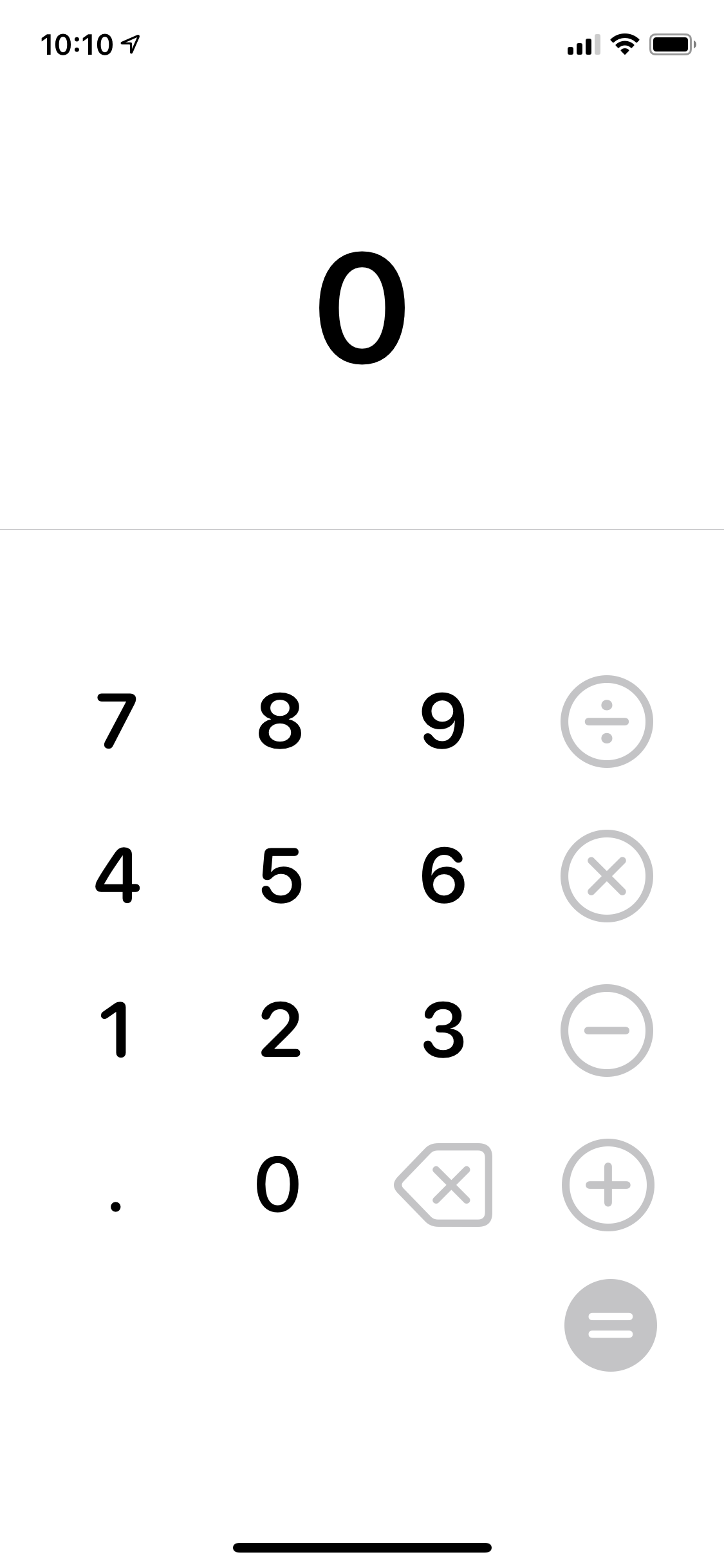
Task: Tap the 0 key on the keypad
Action: coord(278,1184)
